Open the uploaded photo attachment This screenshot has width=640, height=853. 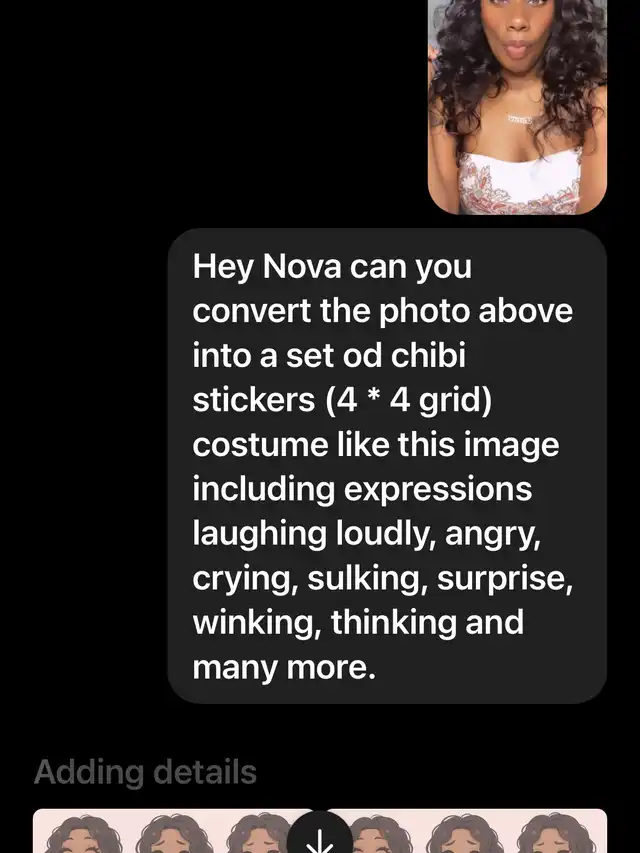click(x=518, y=107)
